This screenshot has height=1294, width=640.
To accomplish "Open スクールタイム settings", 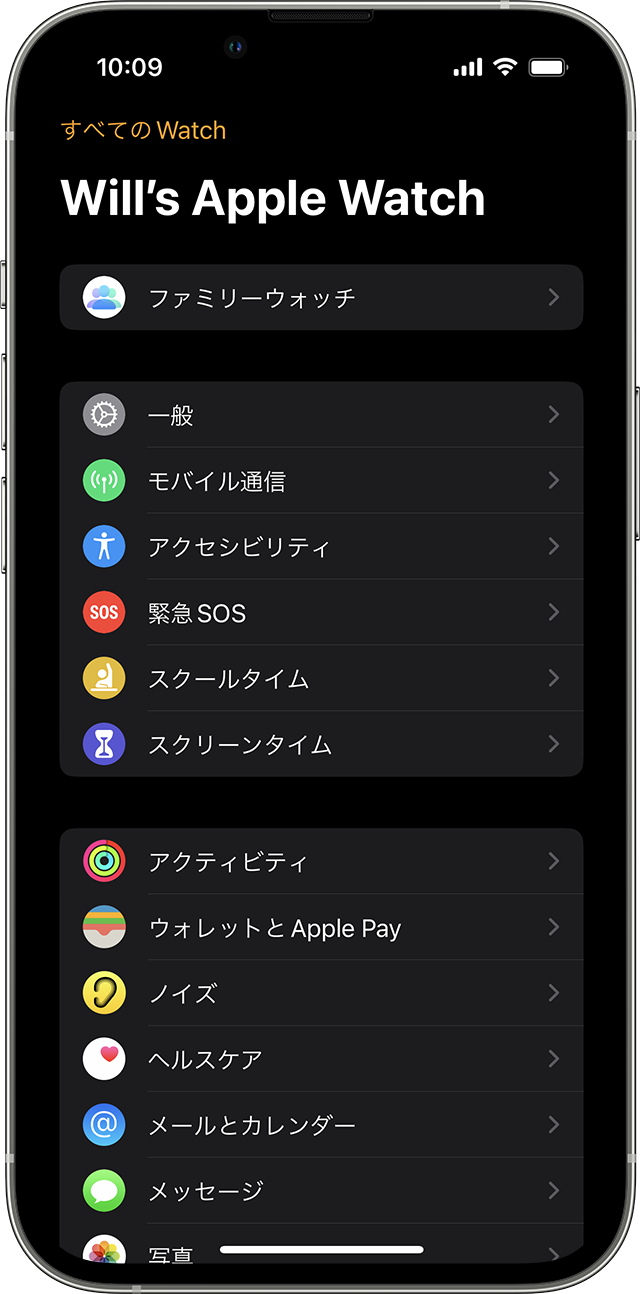I will tap(320, 679).
